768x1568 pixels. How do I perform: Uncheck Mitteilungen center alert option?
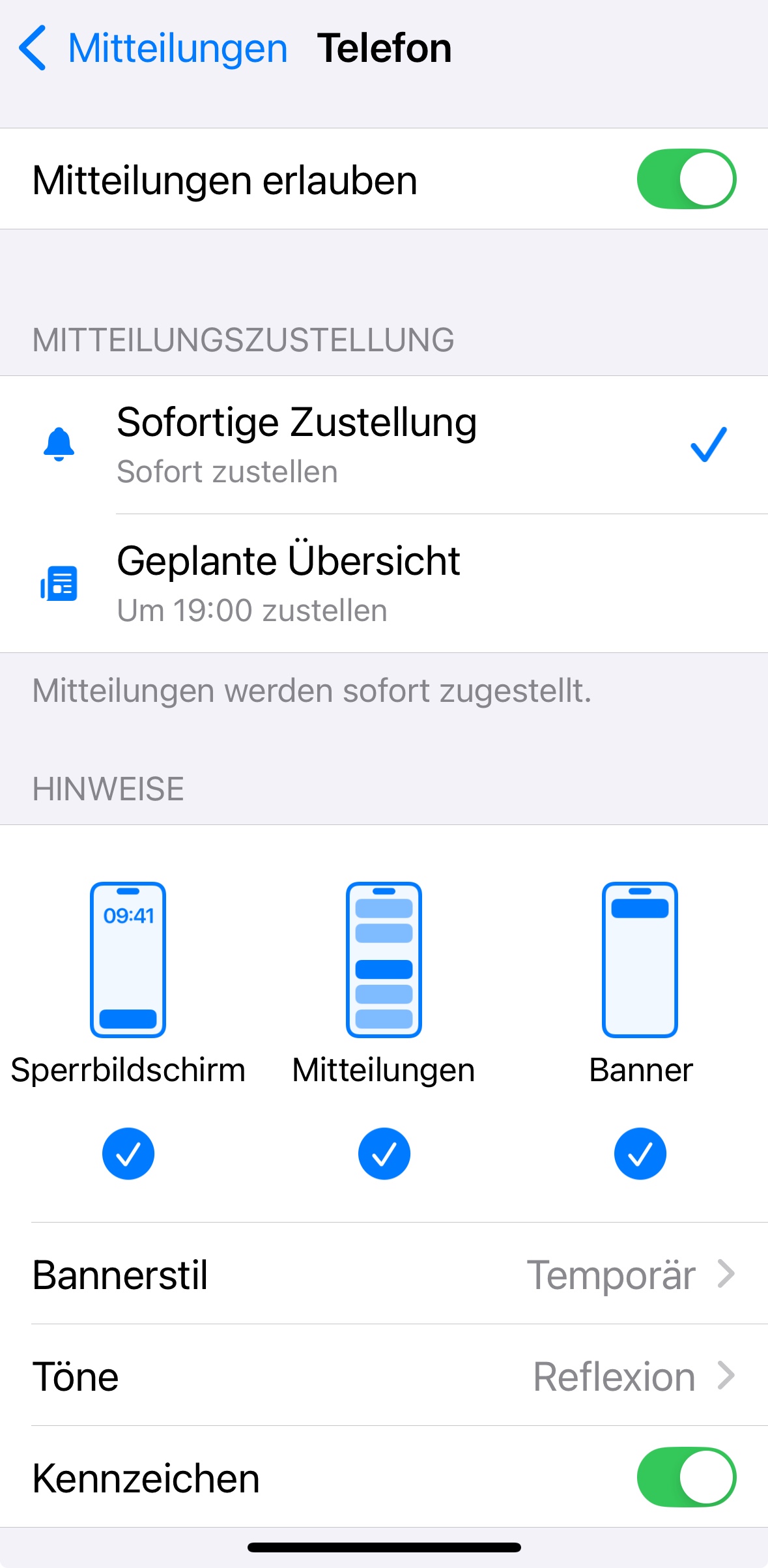[384, 1154]
